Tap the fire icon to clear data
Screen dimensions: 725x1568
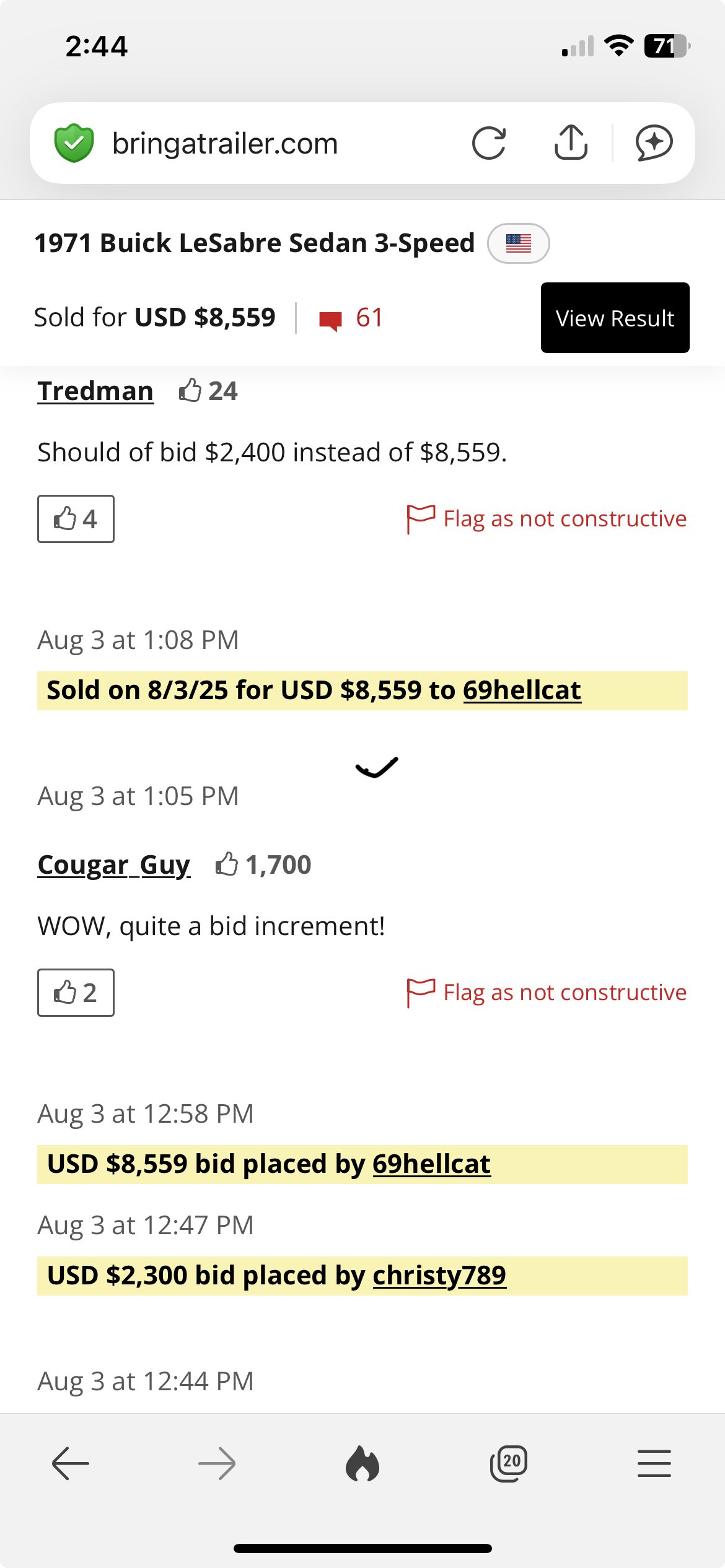[x=362, y=1464]
